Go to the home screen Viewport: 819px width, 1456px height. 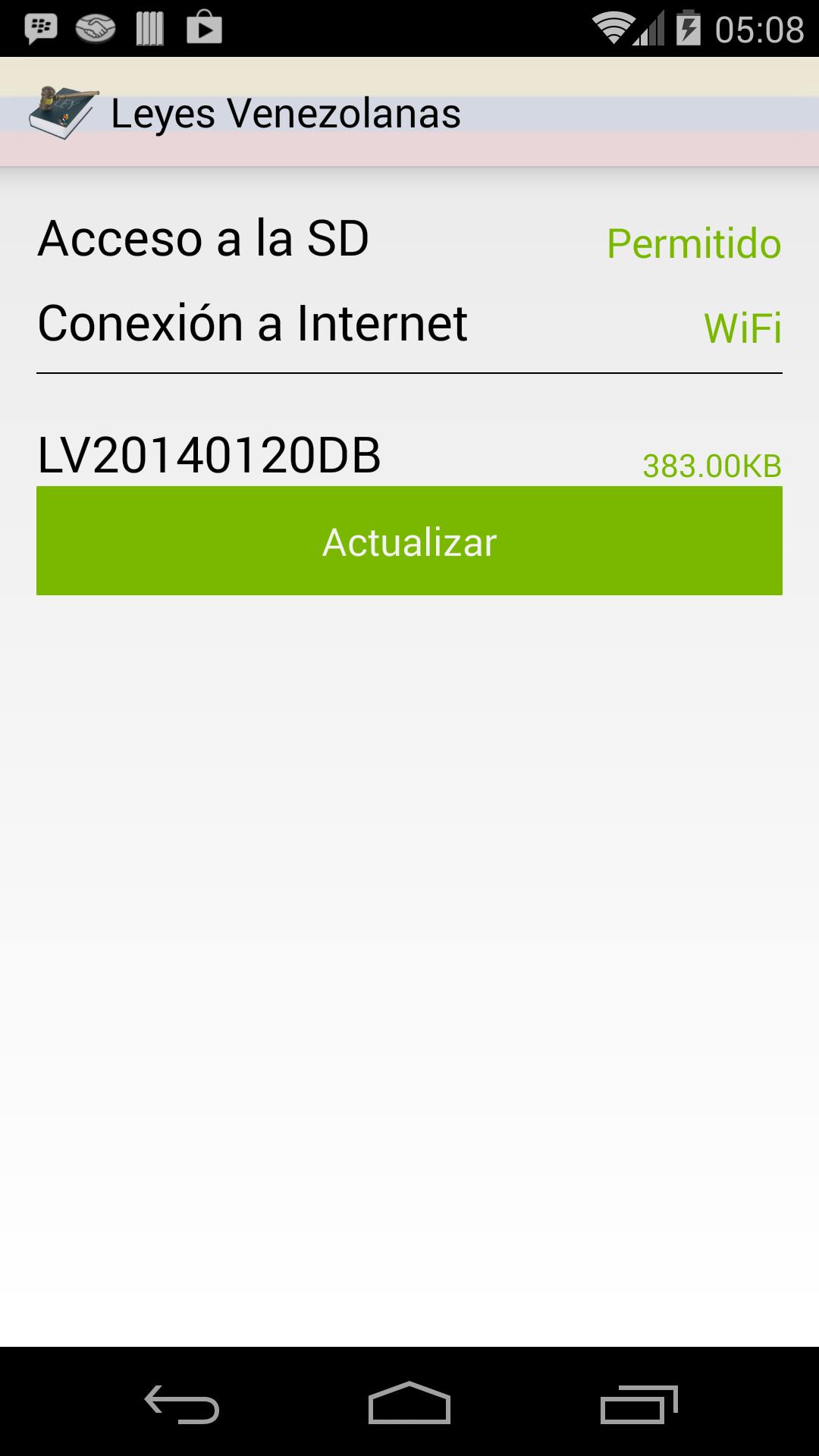[409, 1404]
